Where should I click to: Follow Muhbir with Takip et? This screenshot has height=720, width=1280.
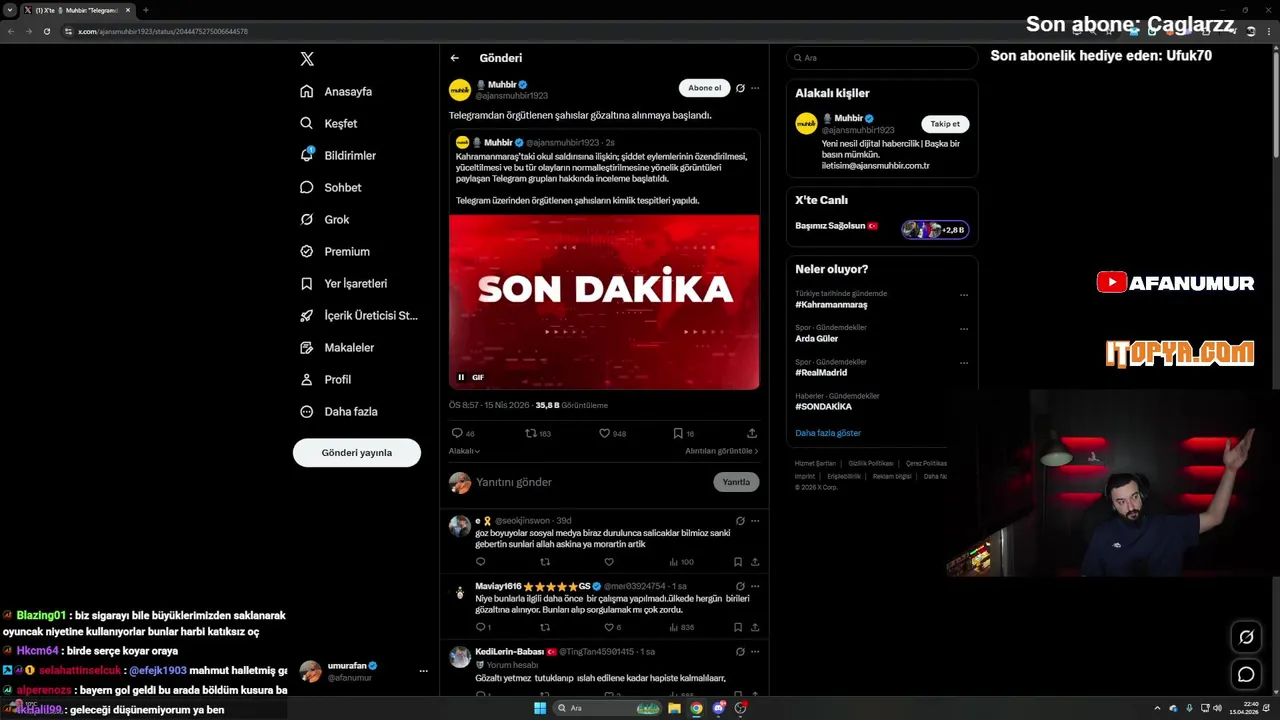pos(945,124)
